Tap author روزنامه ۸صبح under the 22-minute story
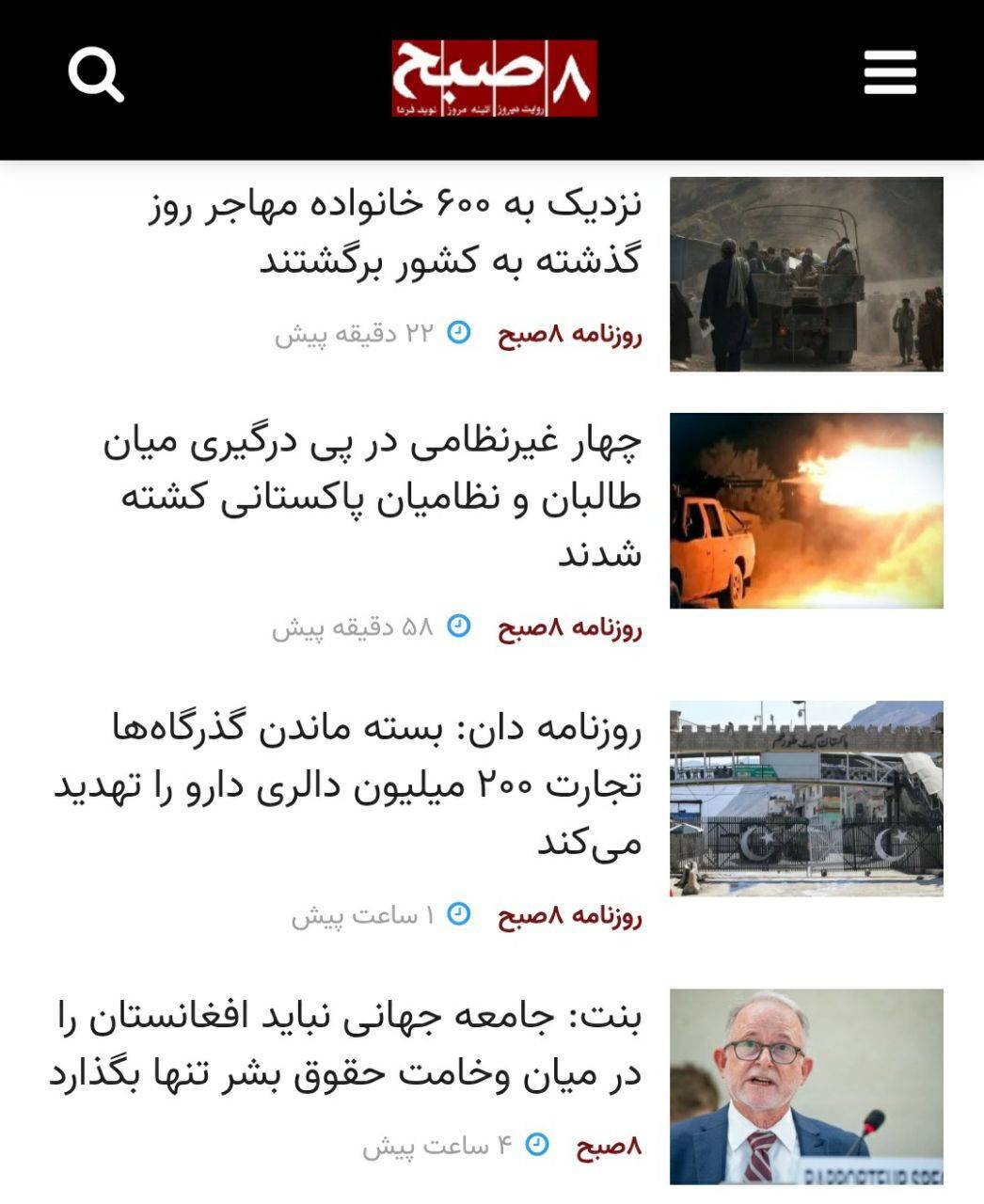Image resolution: width=984 pixels, height=1204 pixels. pos(569,335)
